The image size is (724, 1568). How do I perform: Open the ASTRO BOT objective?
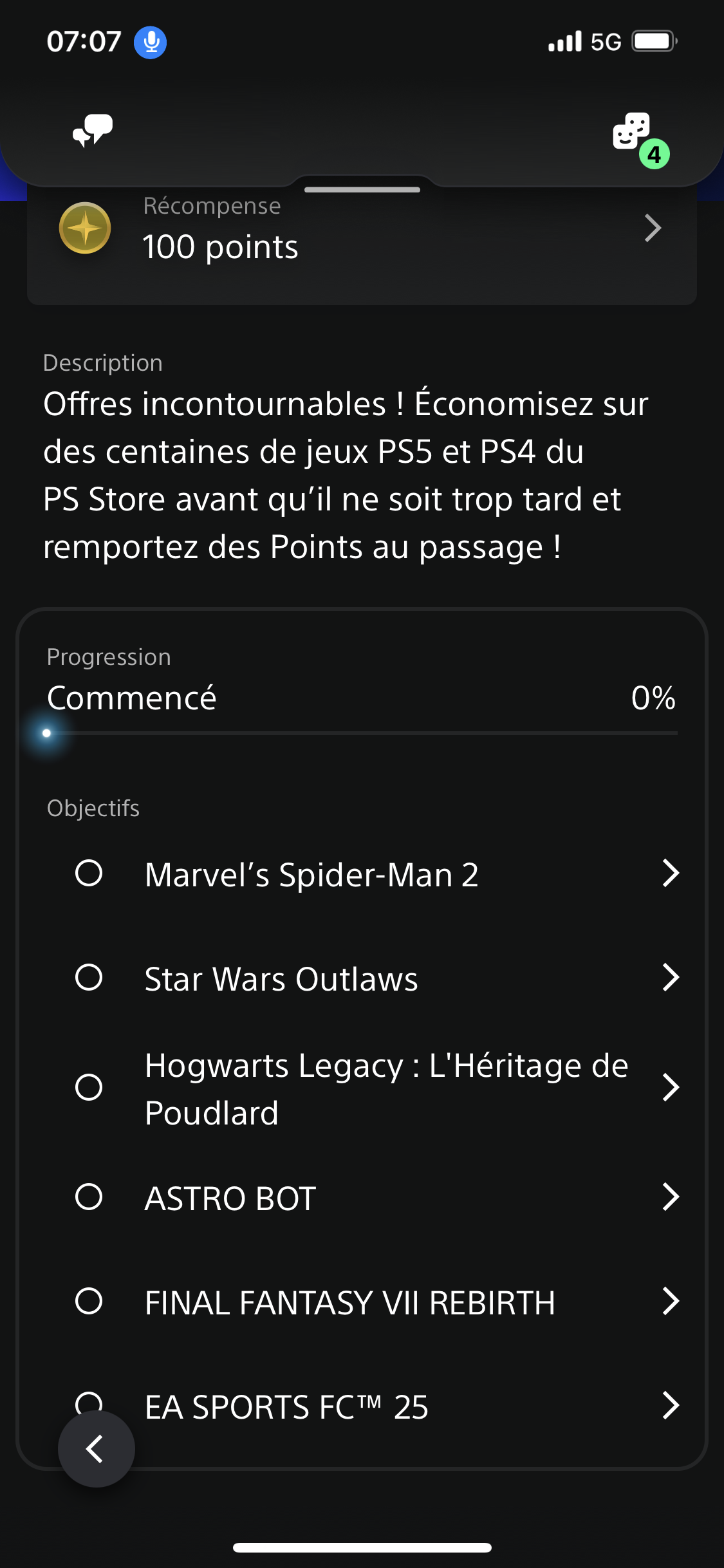pyautogui.click(x=378, y=1198)
